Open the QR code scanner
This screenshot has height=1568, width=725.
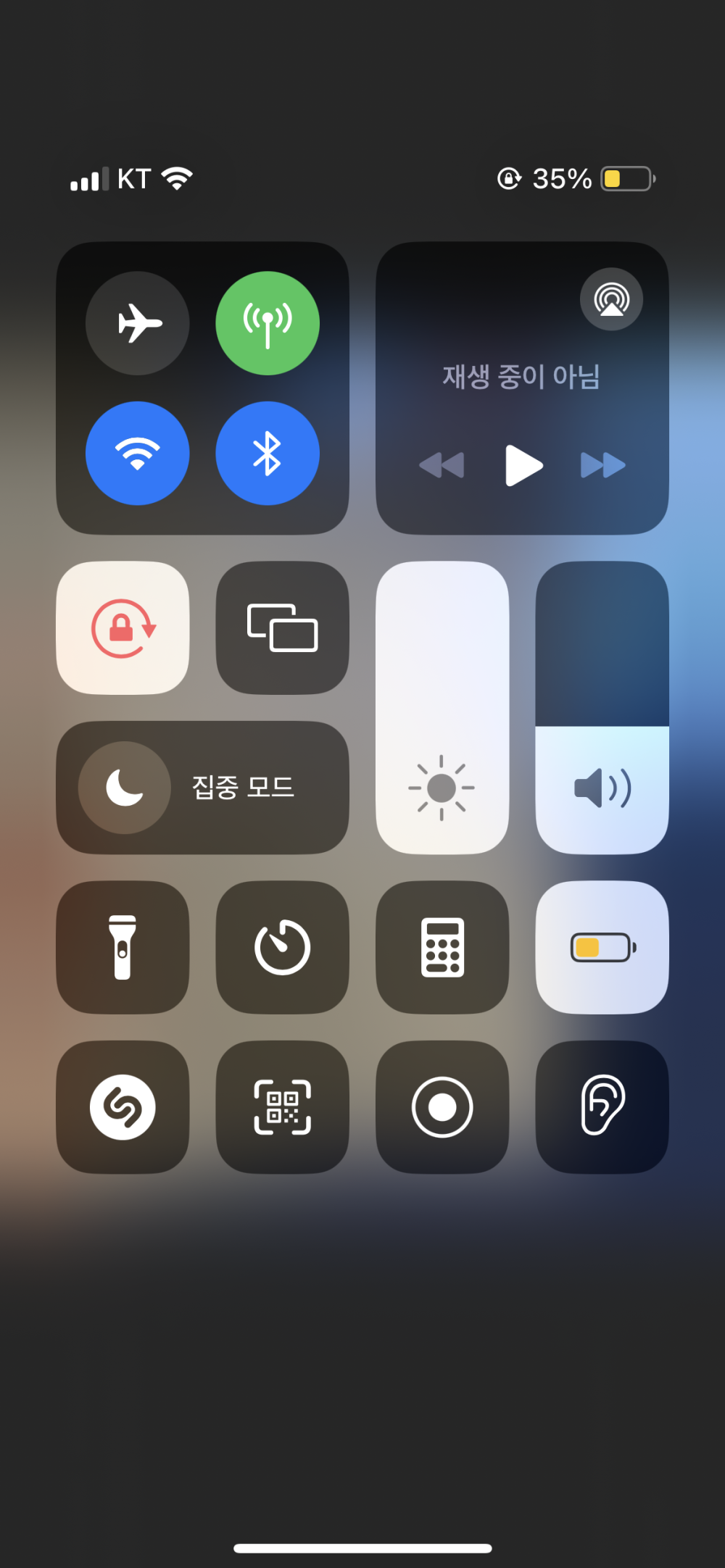click(283, 1107)
